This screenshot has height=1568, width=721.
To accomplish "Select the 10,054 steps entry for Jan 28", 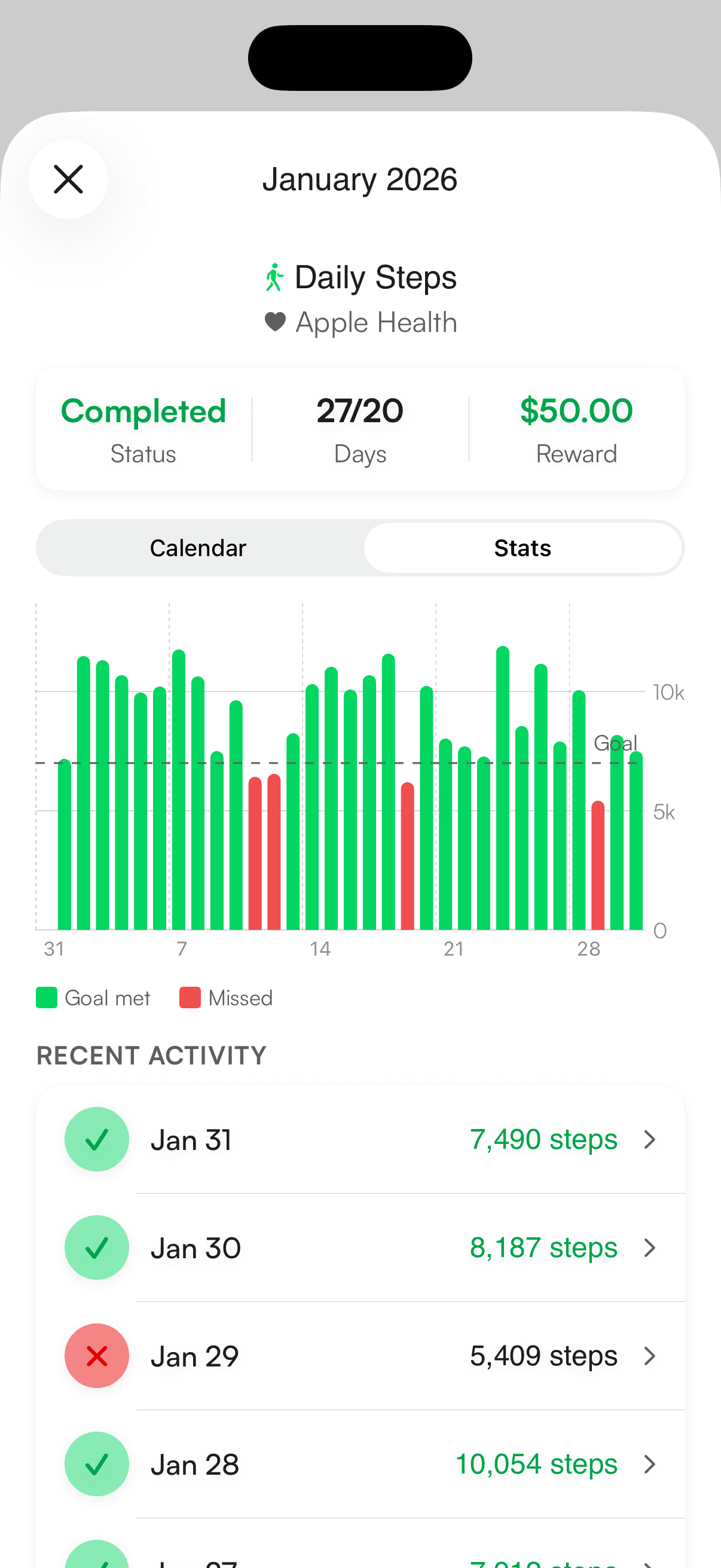I will click(536, 1465).
